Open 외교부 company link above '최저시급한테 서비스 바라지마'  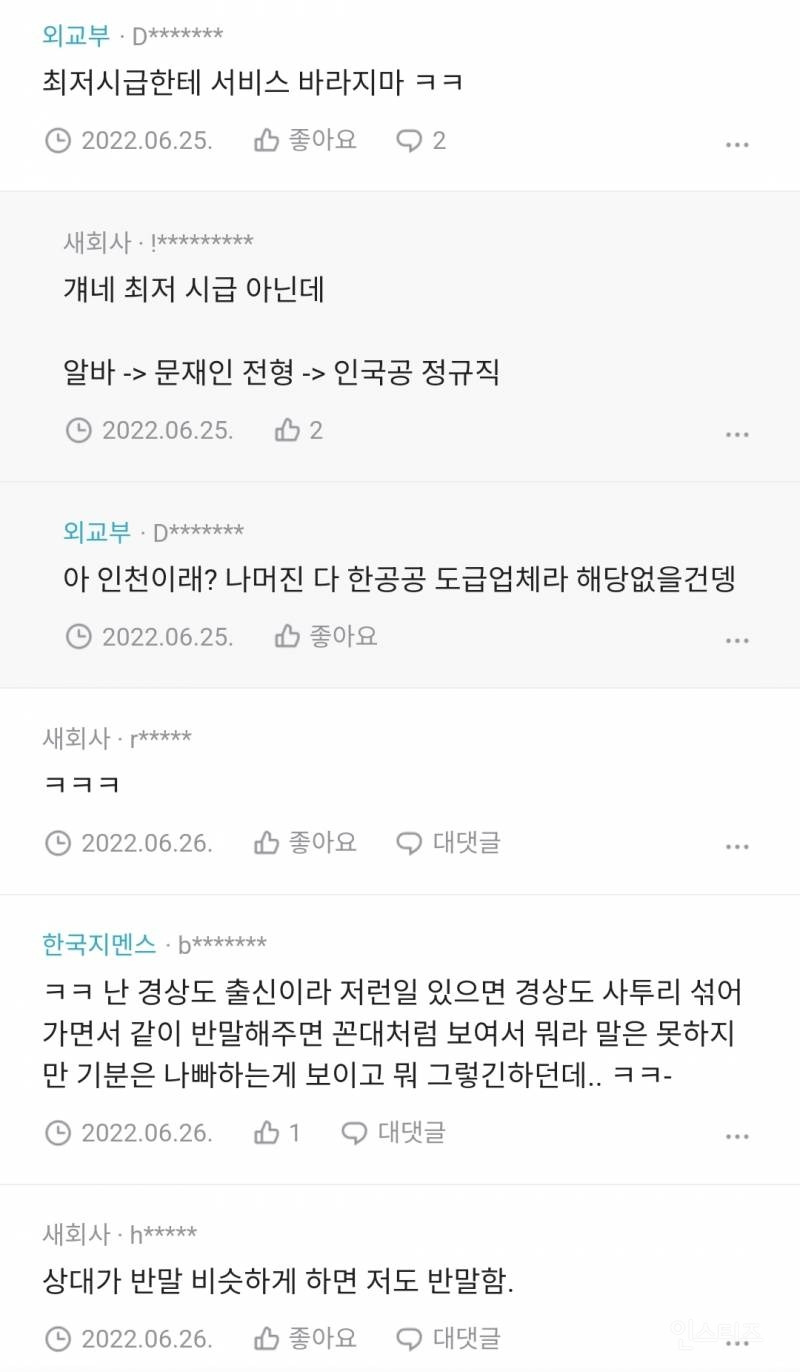pos(76,35)
